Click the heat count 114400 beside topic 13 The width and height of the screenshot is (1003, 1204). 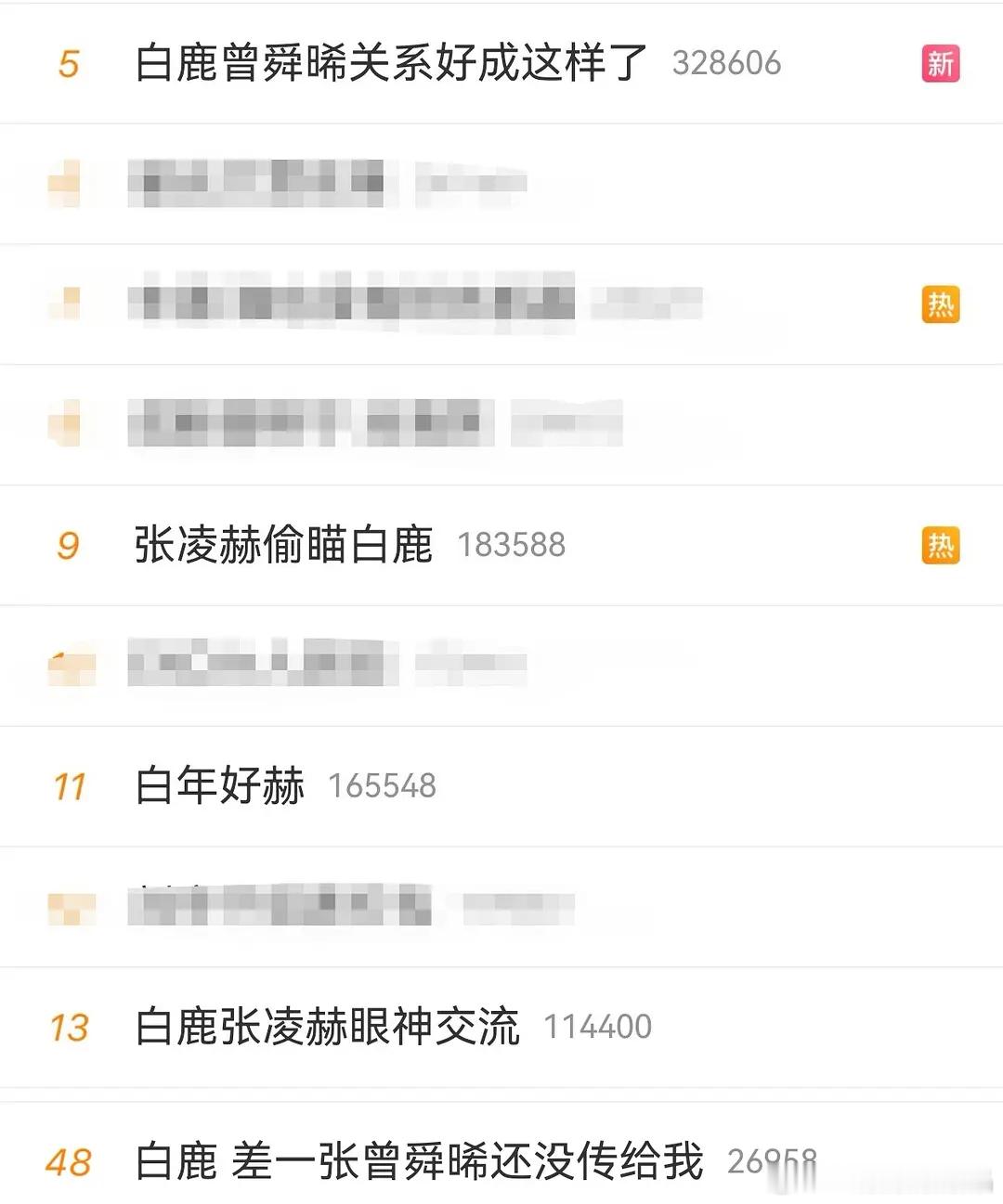(x=601, y=1027)
